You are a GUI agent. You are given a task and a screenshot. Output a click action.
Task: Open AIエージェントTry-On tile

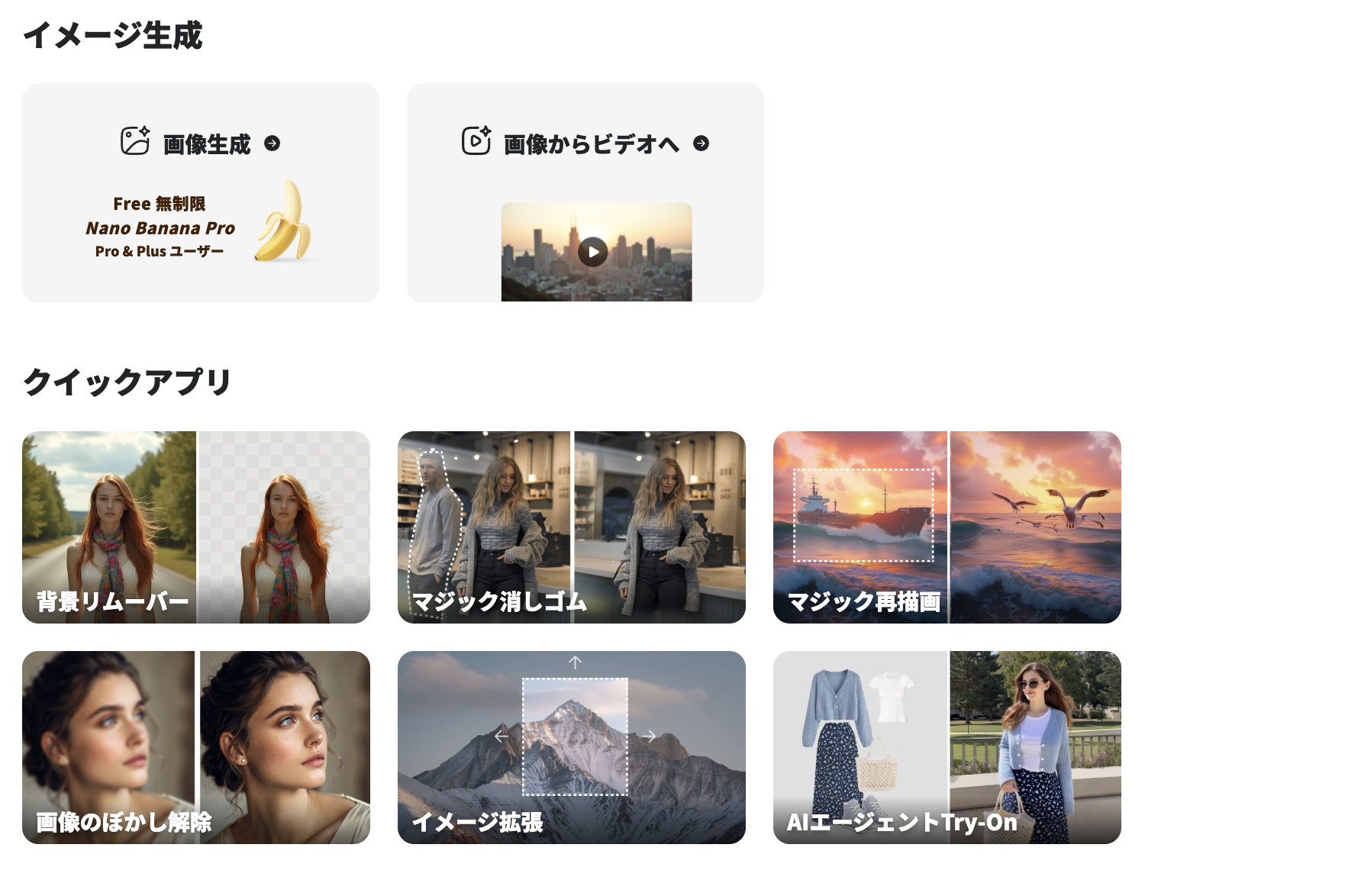pos(947,746)
